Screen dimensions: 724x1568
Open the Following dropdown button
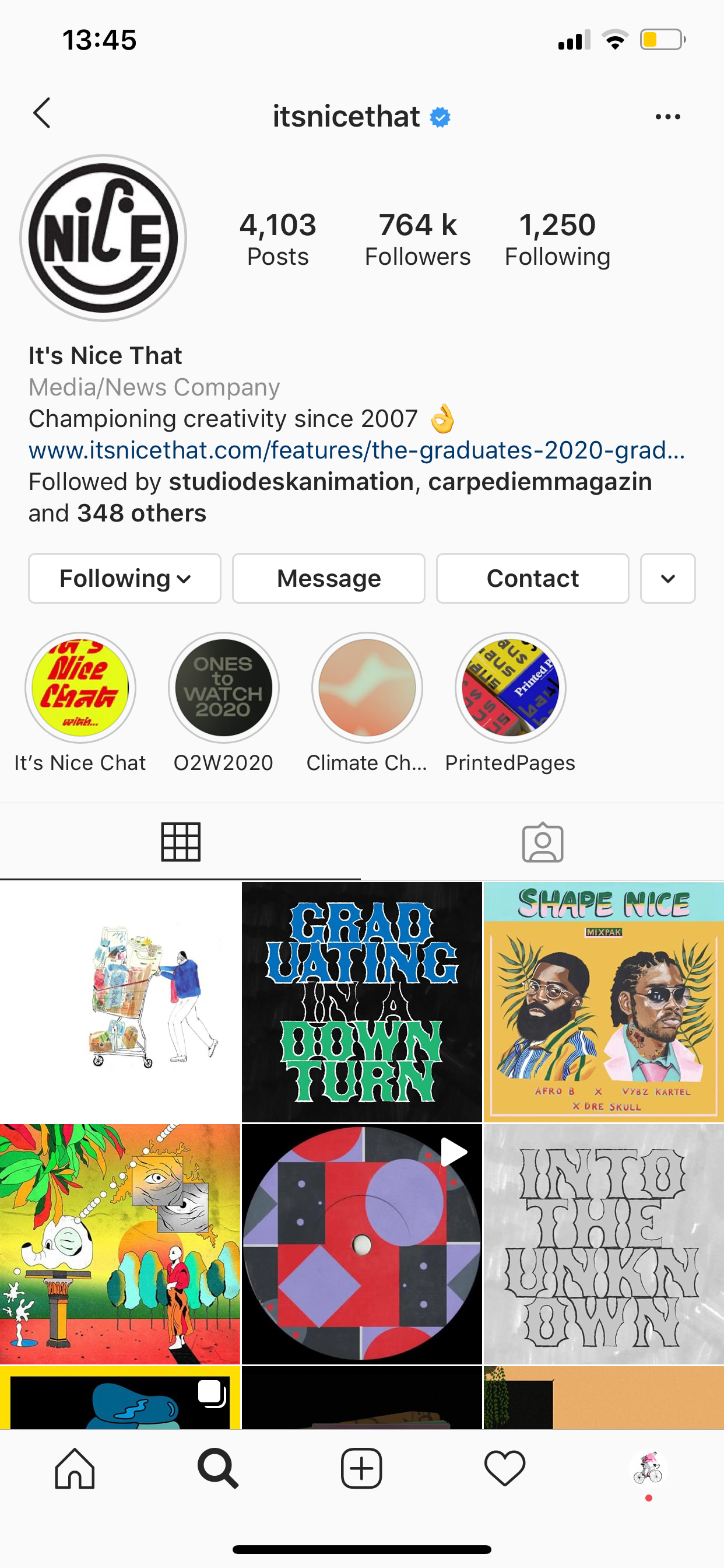tap(125, 578)
